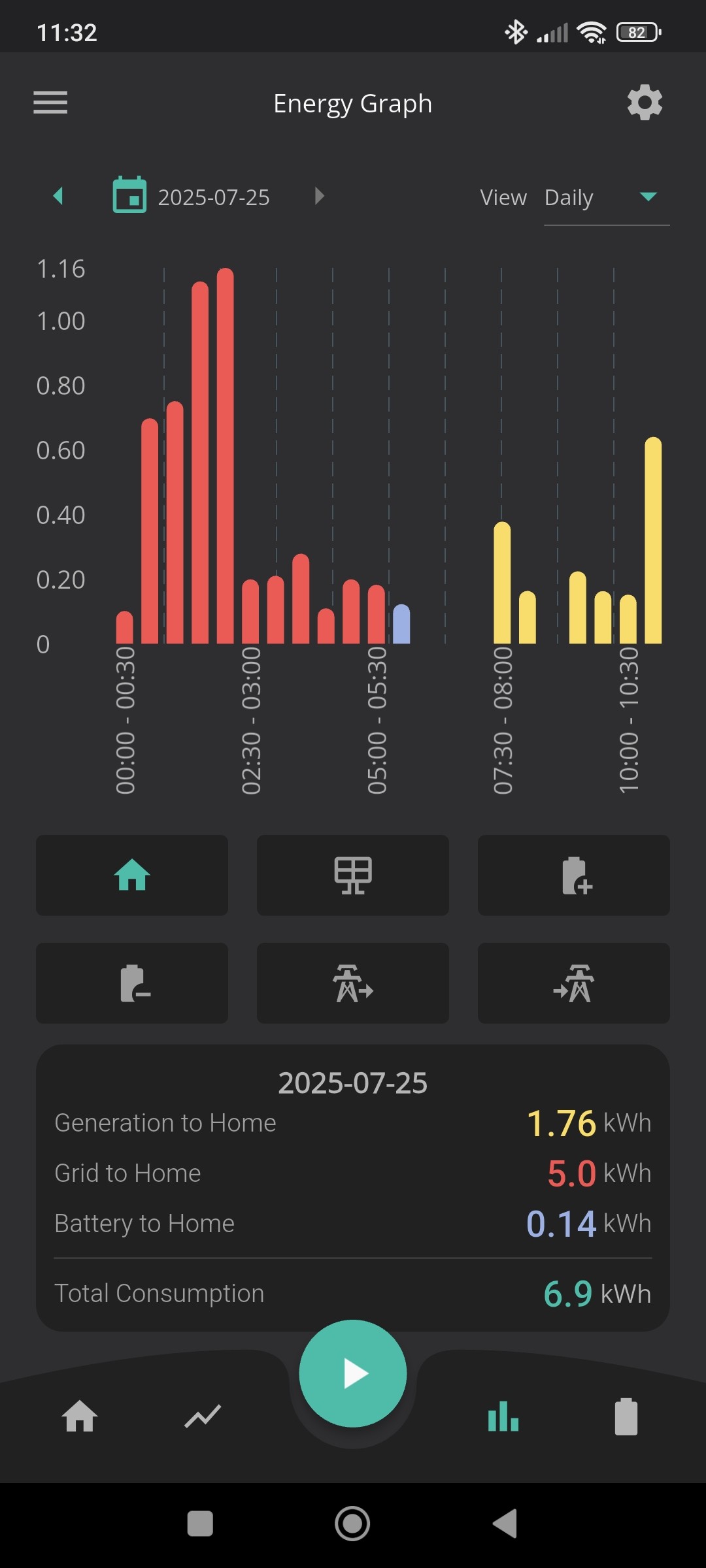Select the solar panel generation tile
The image size is (706, 1568).
click(x=353, y=875)
